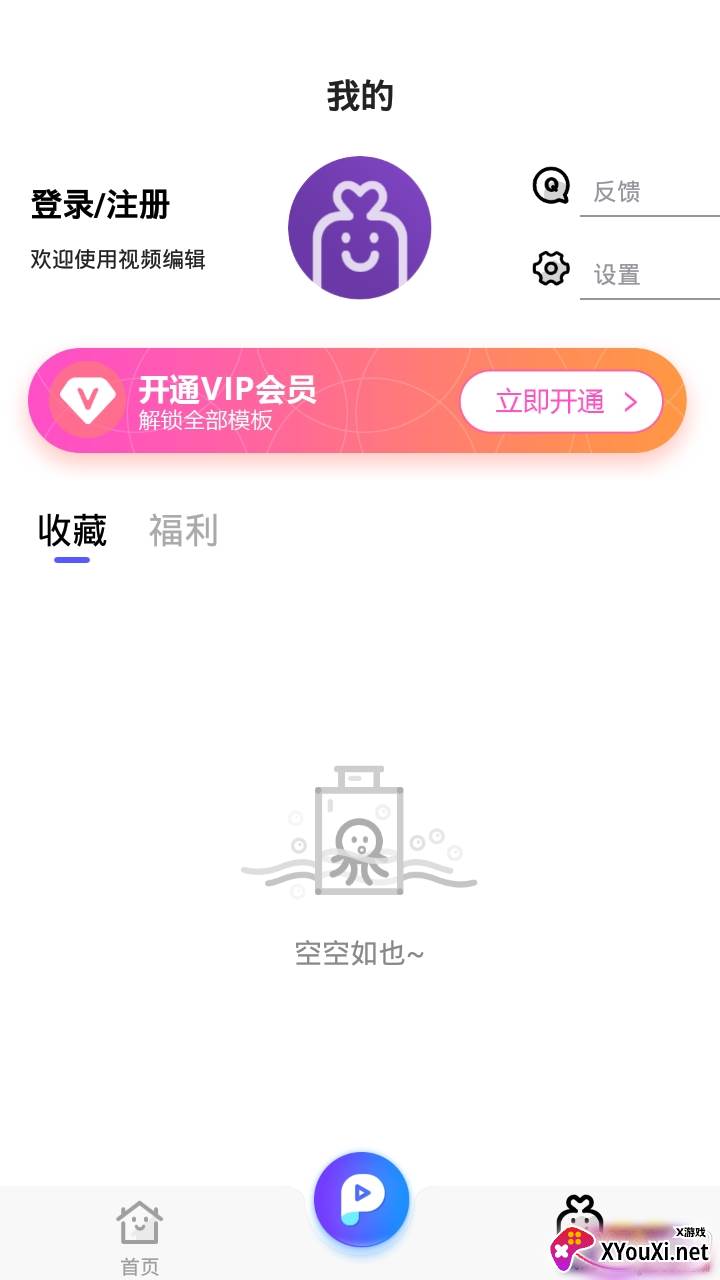Select the profile tab in bottom bar
Image resolution: width=720 pixels, height=1280 pixels.
(580, 1225)
